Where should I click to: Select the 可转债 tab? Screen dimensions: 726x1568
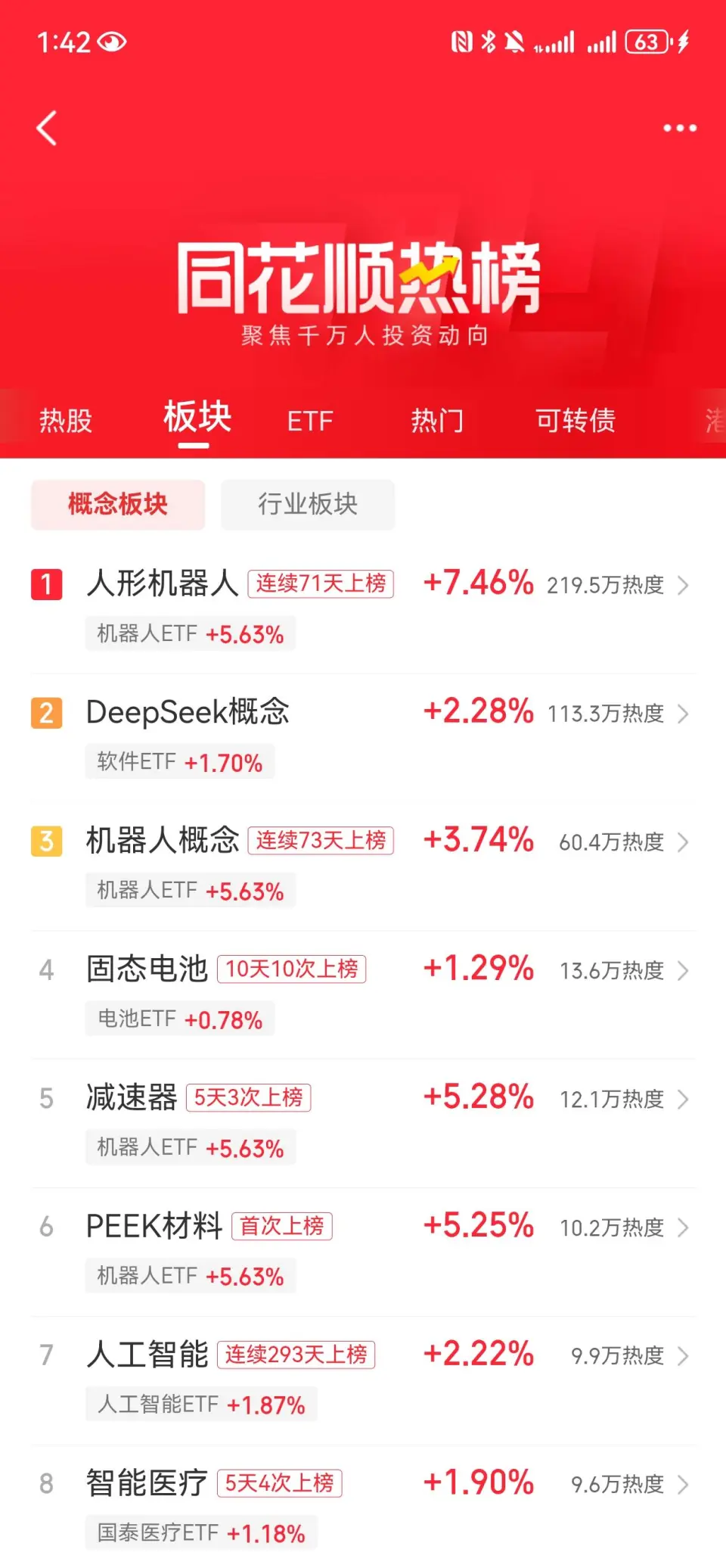576,420
